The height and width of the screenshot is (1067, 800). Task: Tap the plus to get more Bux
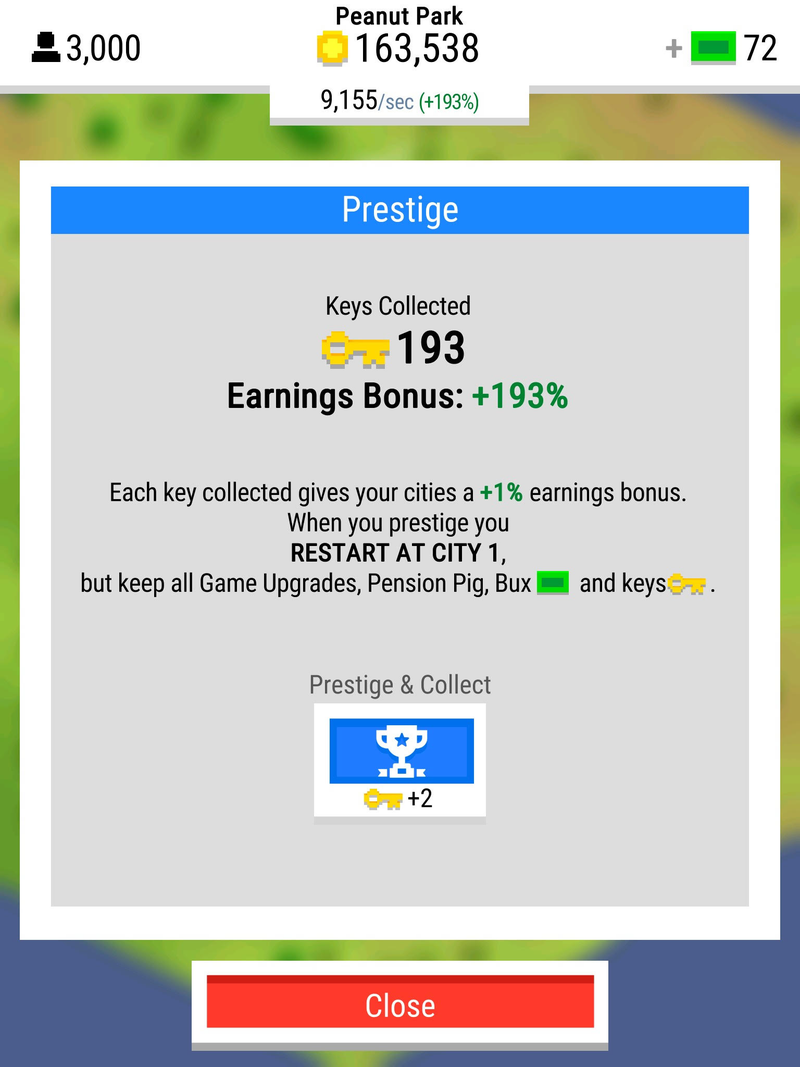coord(674,48)
